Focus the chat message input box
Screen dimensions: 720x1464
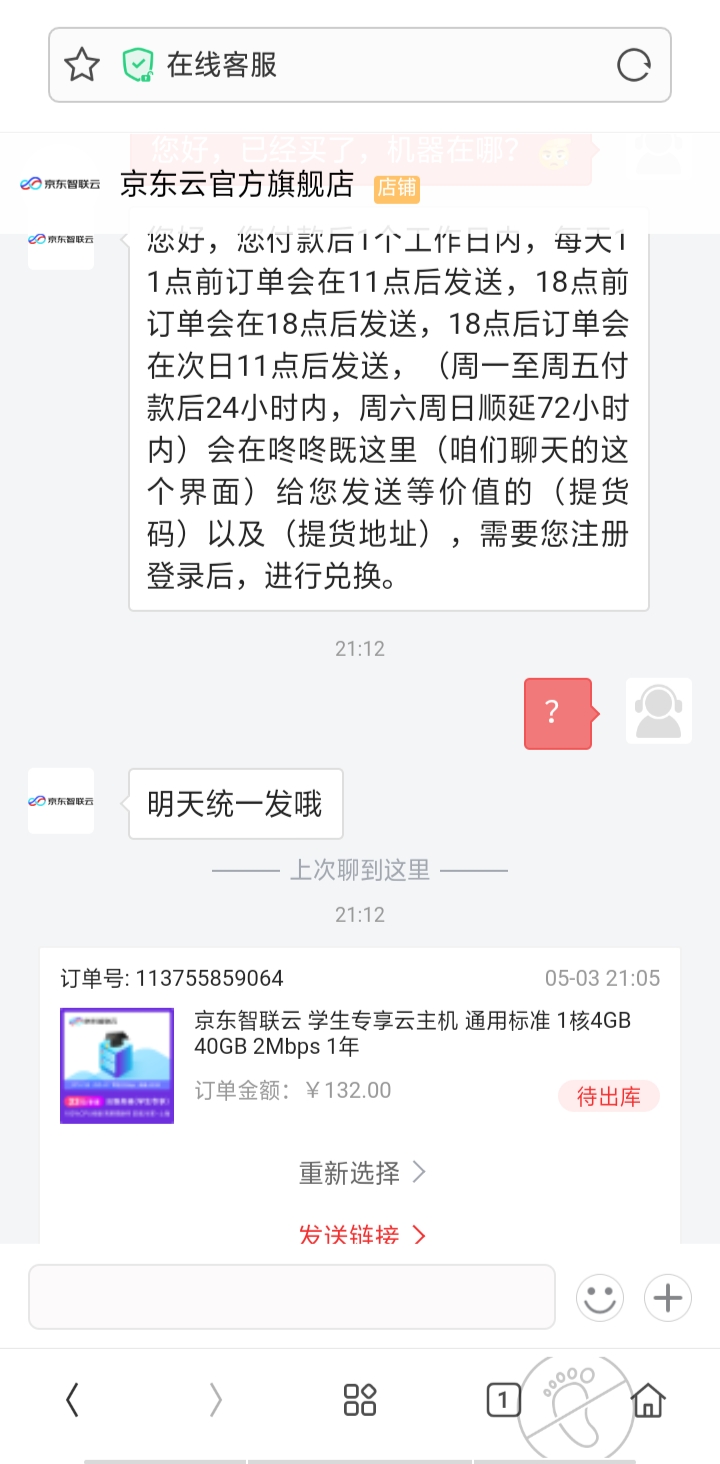tap(291, 1297)
